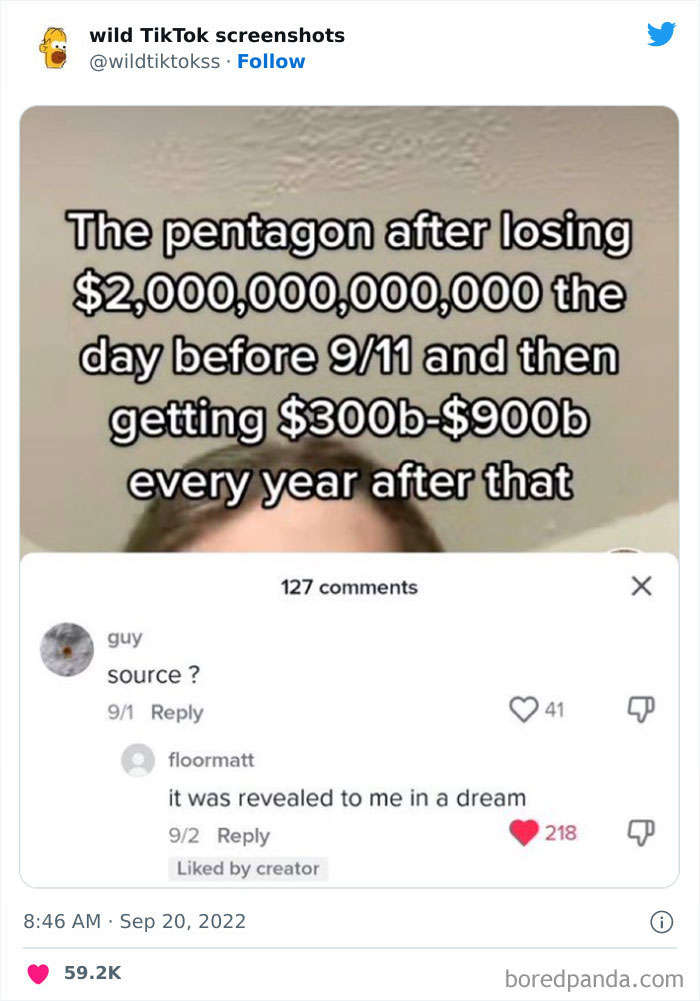Open the @wildtiktokss handle

click(154, 62)
